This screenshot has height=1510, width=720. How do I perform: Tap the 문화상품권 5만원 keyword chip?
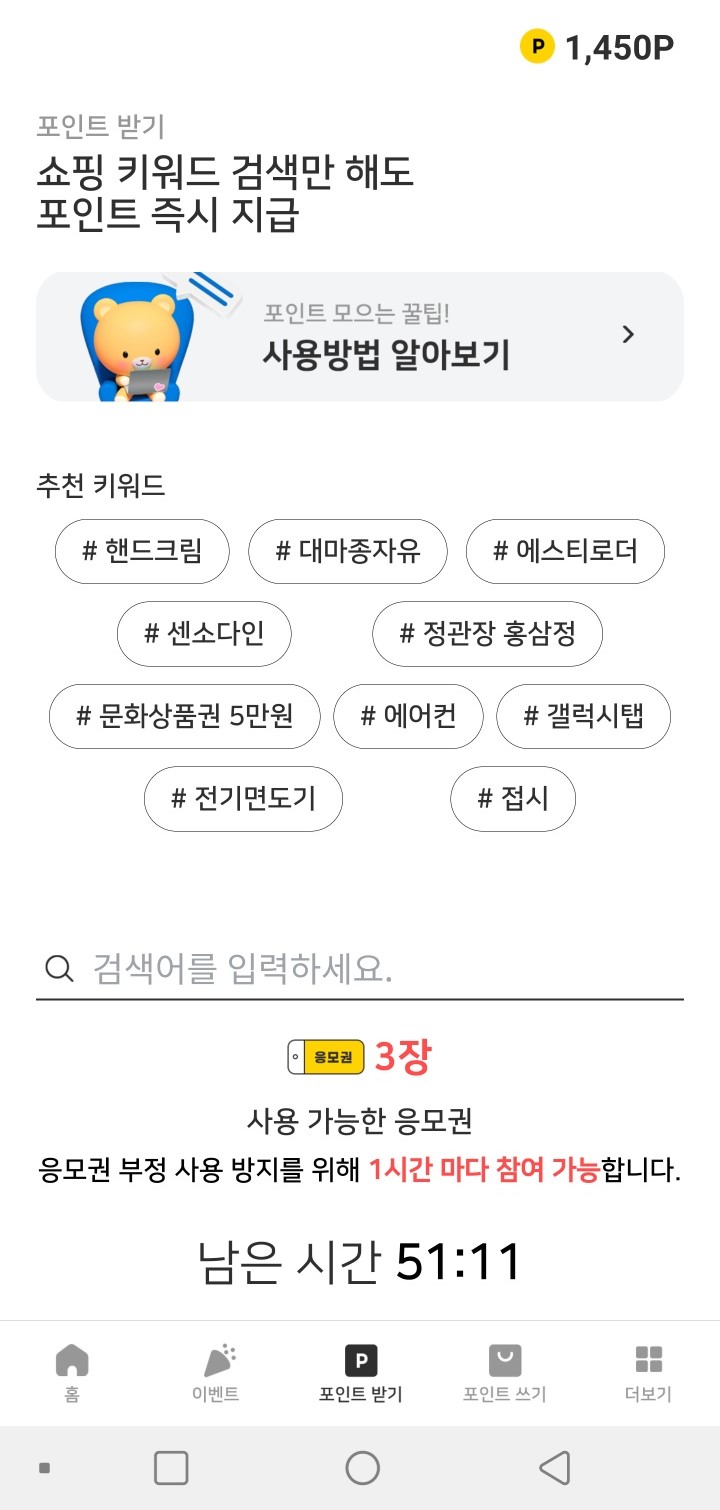pos(184,716)
